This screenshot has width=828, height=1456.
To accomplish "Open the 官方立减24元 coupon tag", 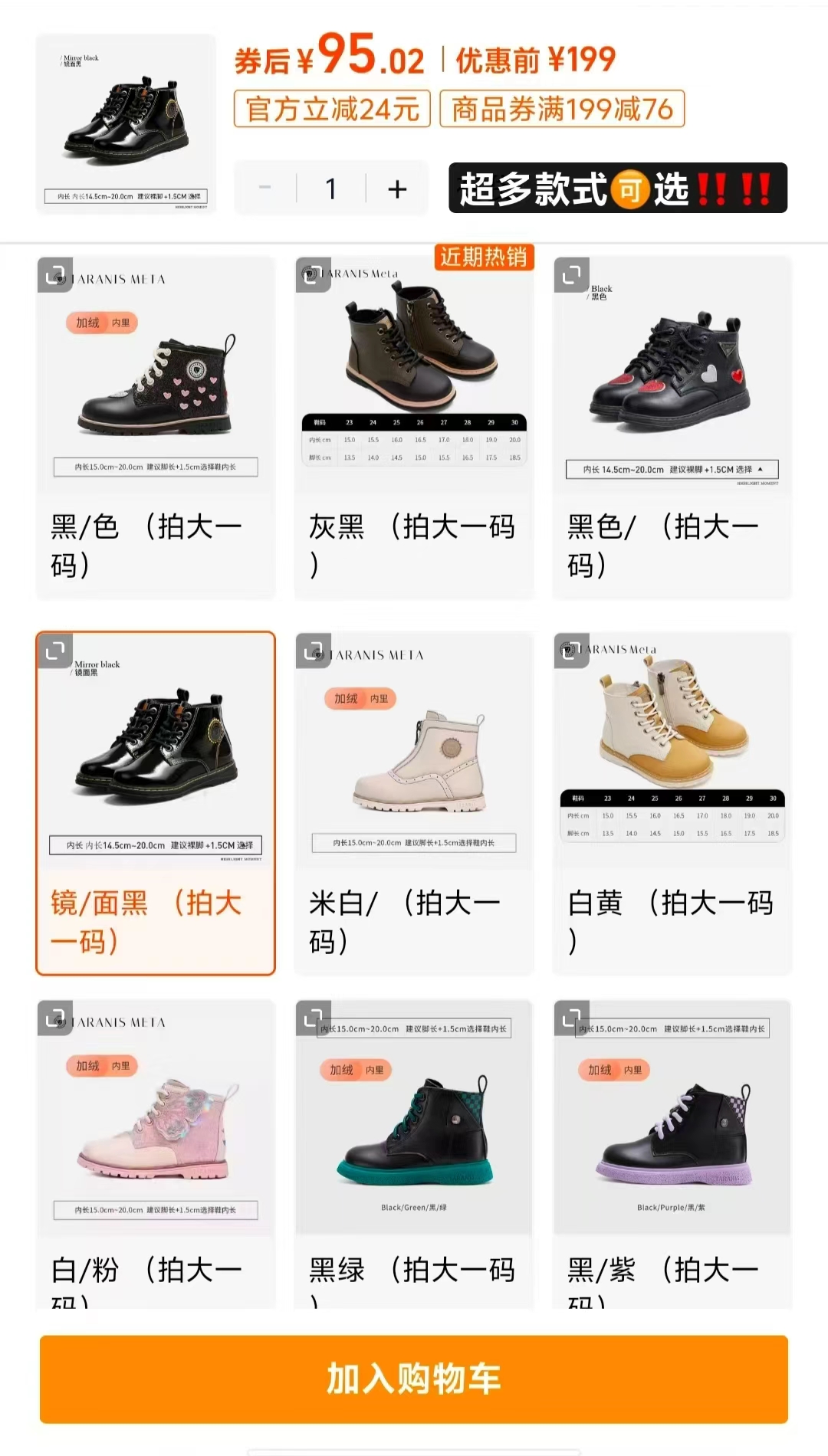I will point(331,110).
